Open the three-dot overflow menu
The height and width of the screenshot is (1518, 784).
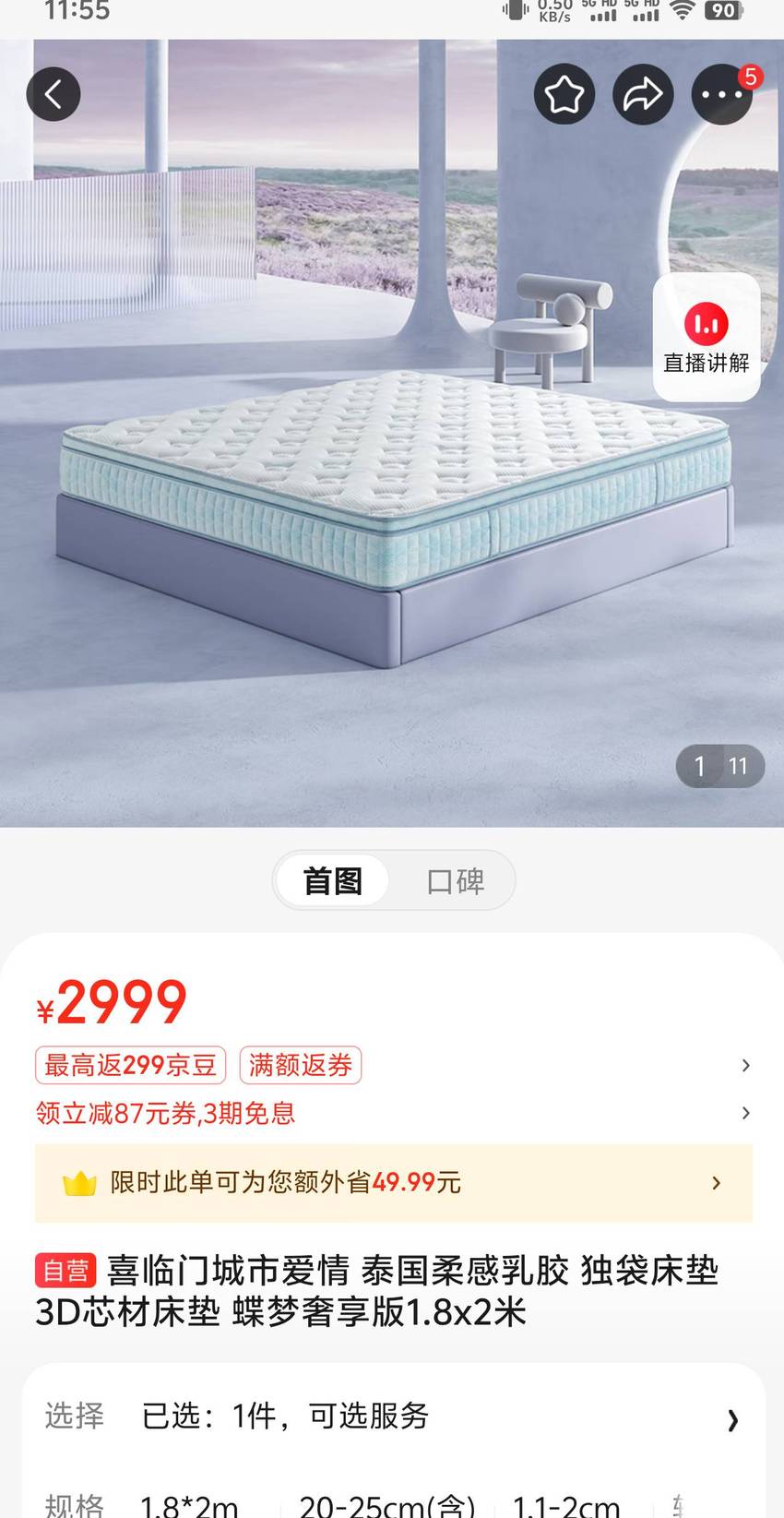(722, 94)
